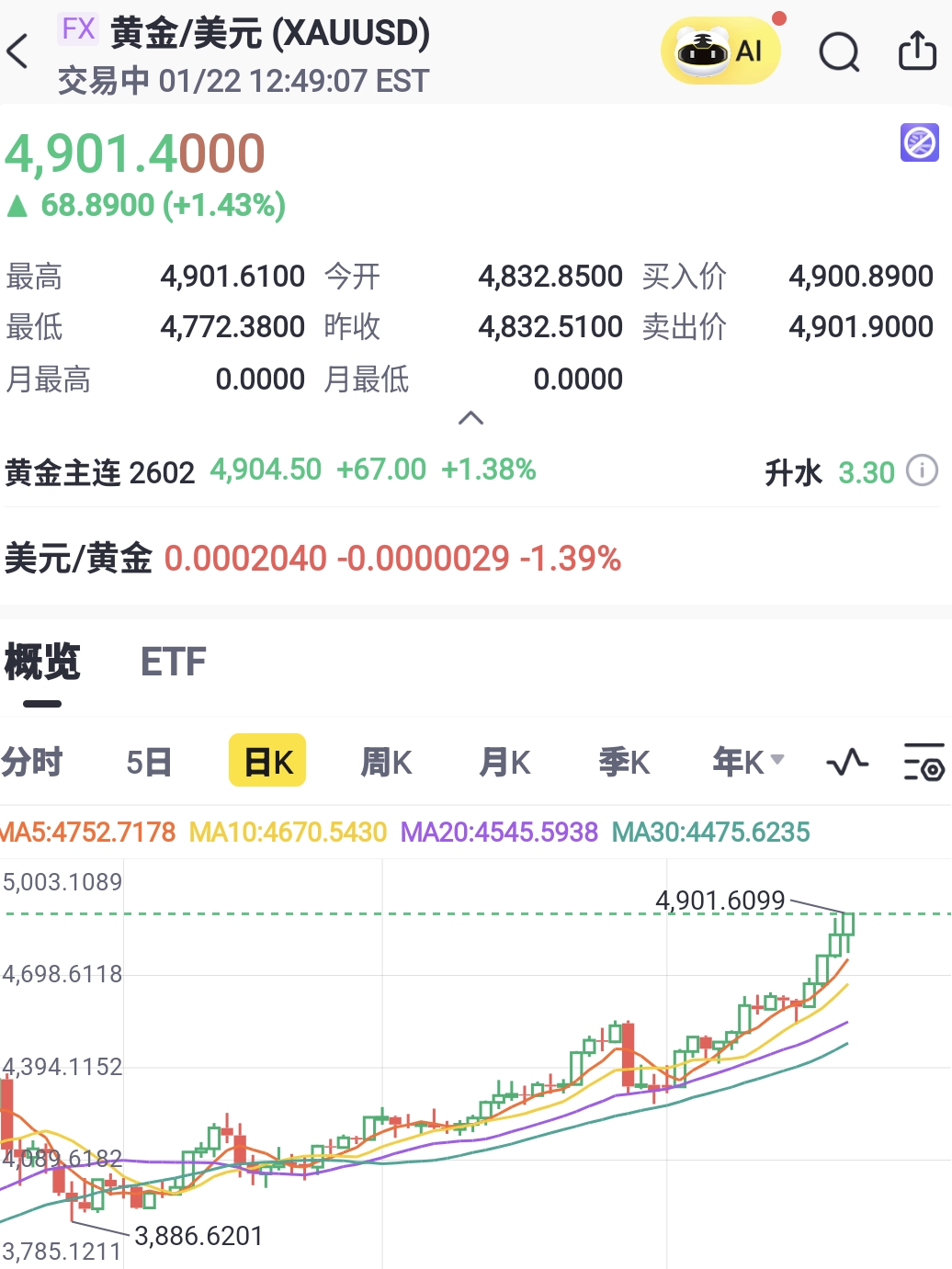Tap the purple icon beside the price
The image size is (952, 1269).
919,142
